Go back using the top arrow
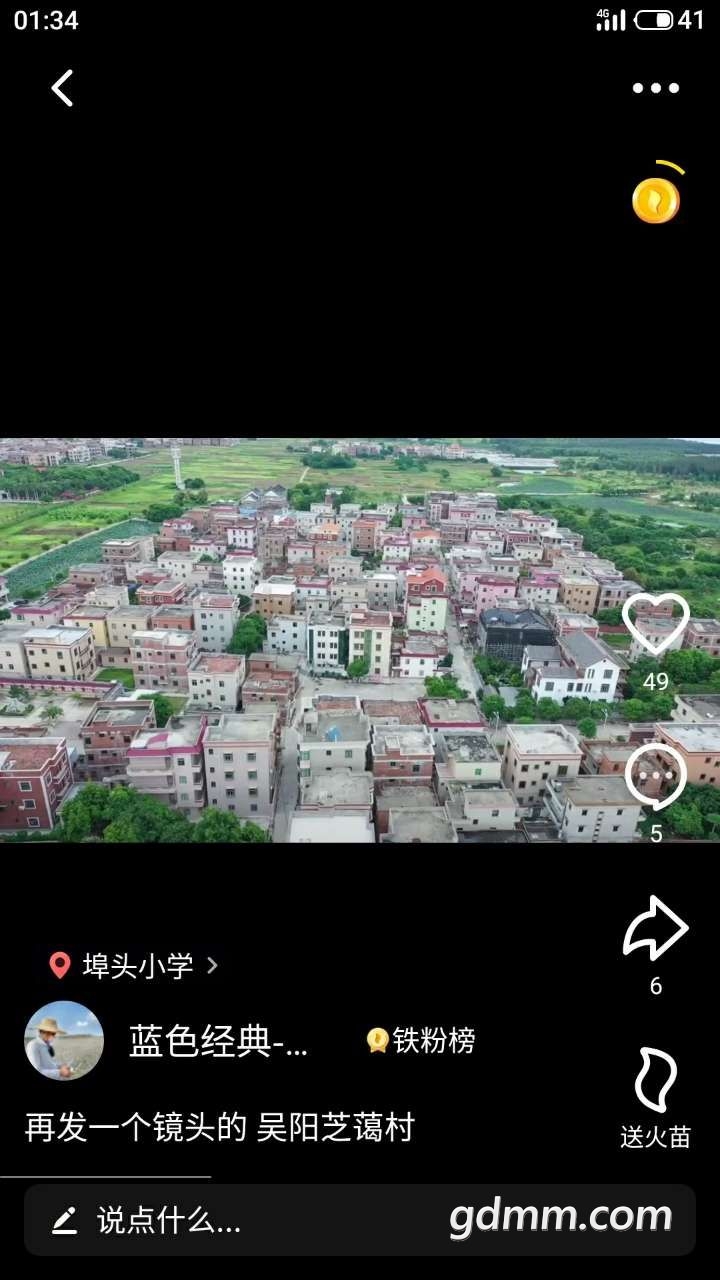This screenshot has width=720, height=1280. click(x=62, y=88)
